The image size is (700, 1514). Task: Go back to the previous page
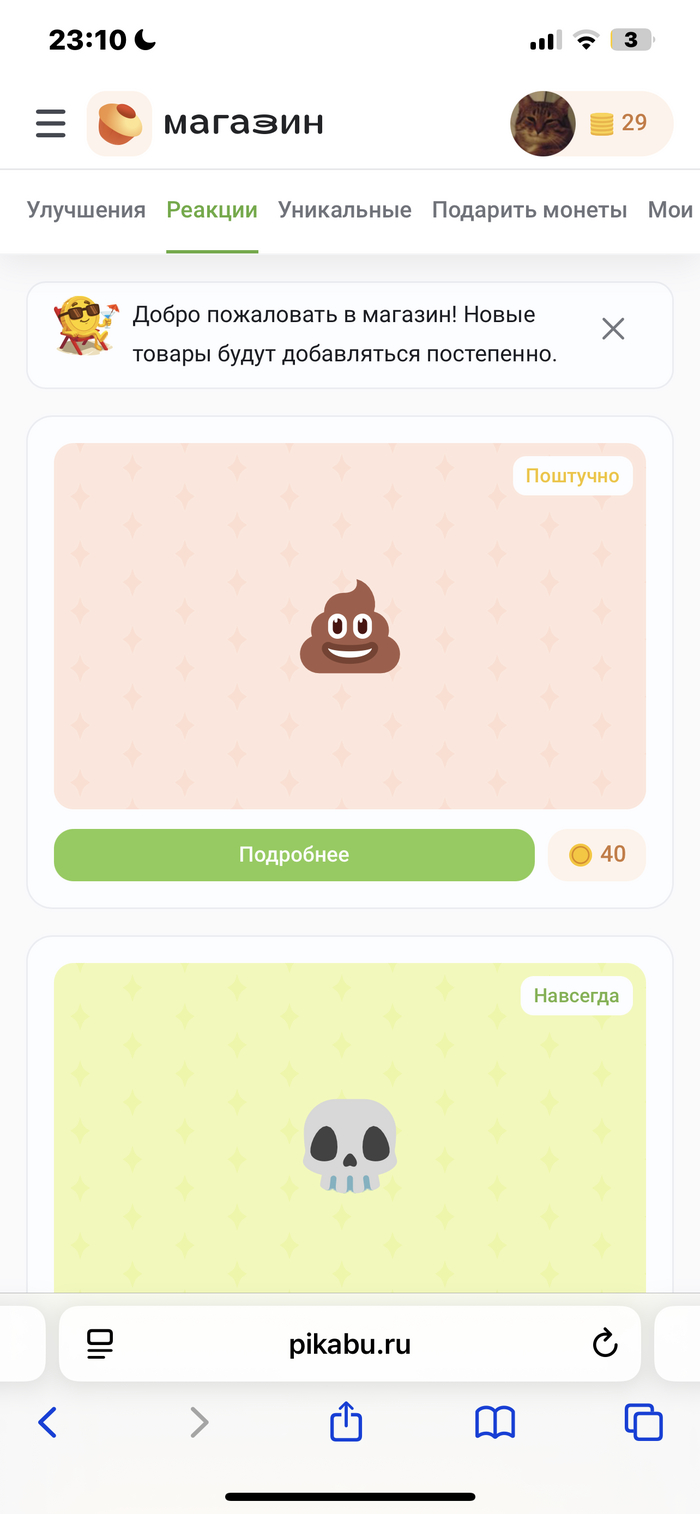coord(47,1422)
